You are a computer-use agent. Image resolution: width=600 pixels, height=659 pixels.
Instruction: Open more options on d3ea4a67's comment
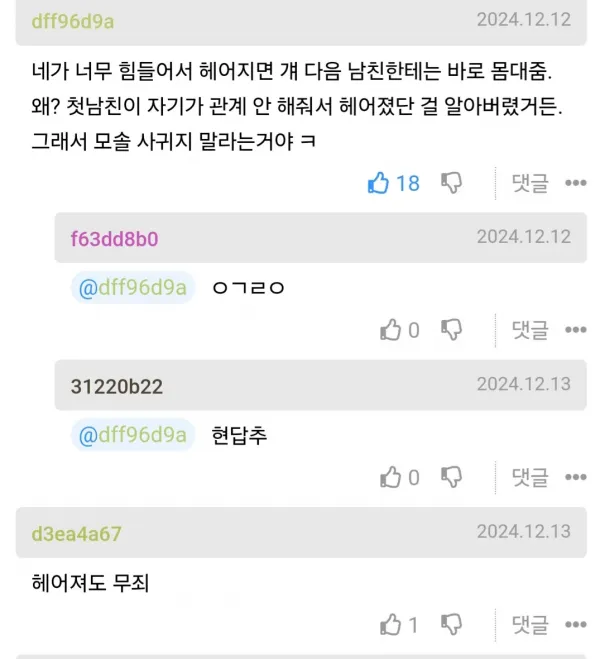pyautogui.click(x=575, y=625)
